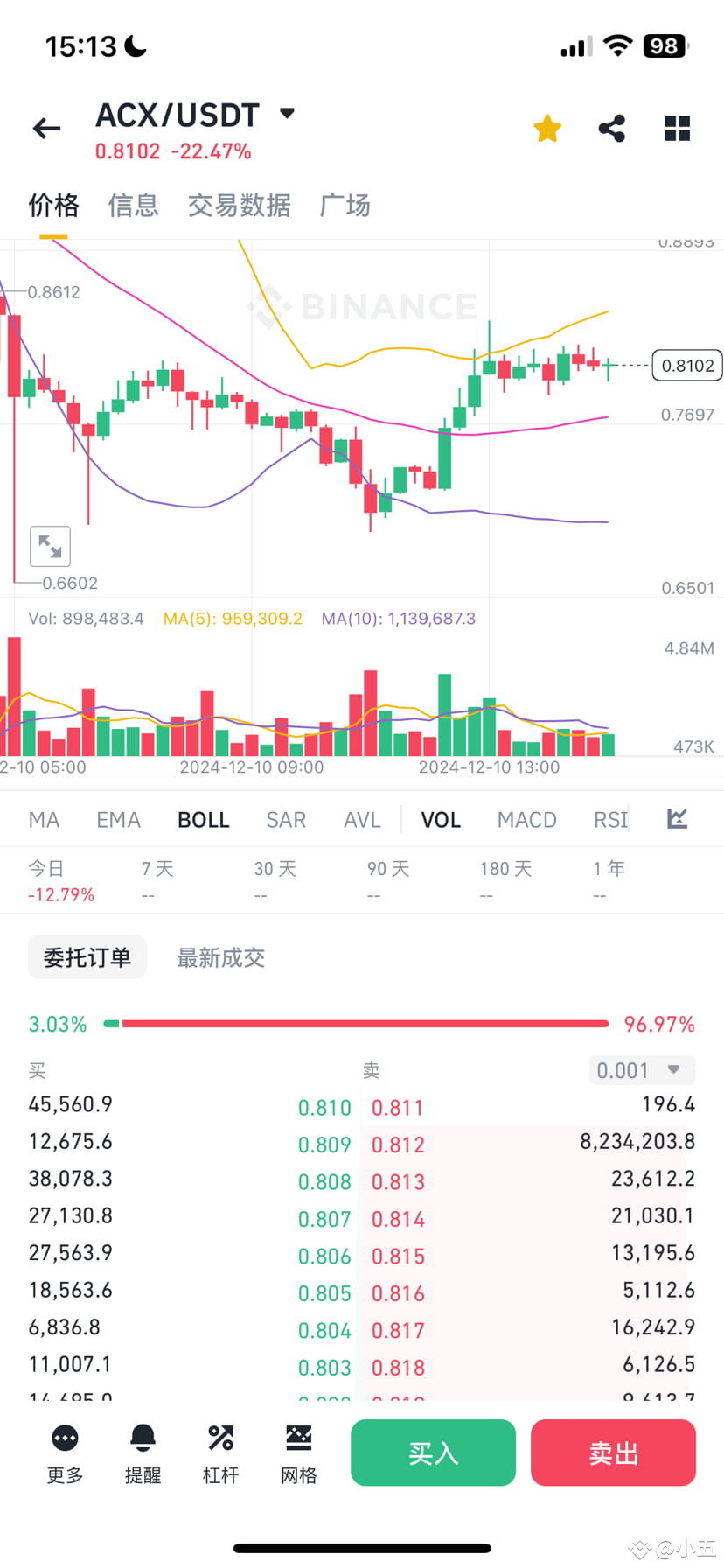Switch volume display to MA indicator
This screenshot has height=1568, width=724.
point(44,819)
